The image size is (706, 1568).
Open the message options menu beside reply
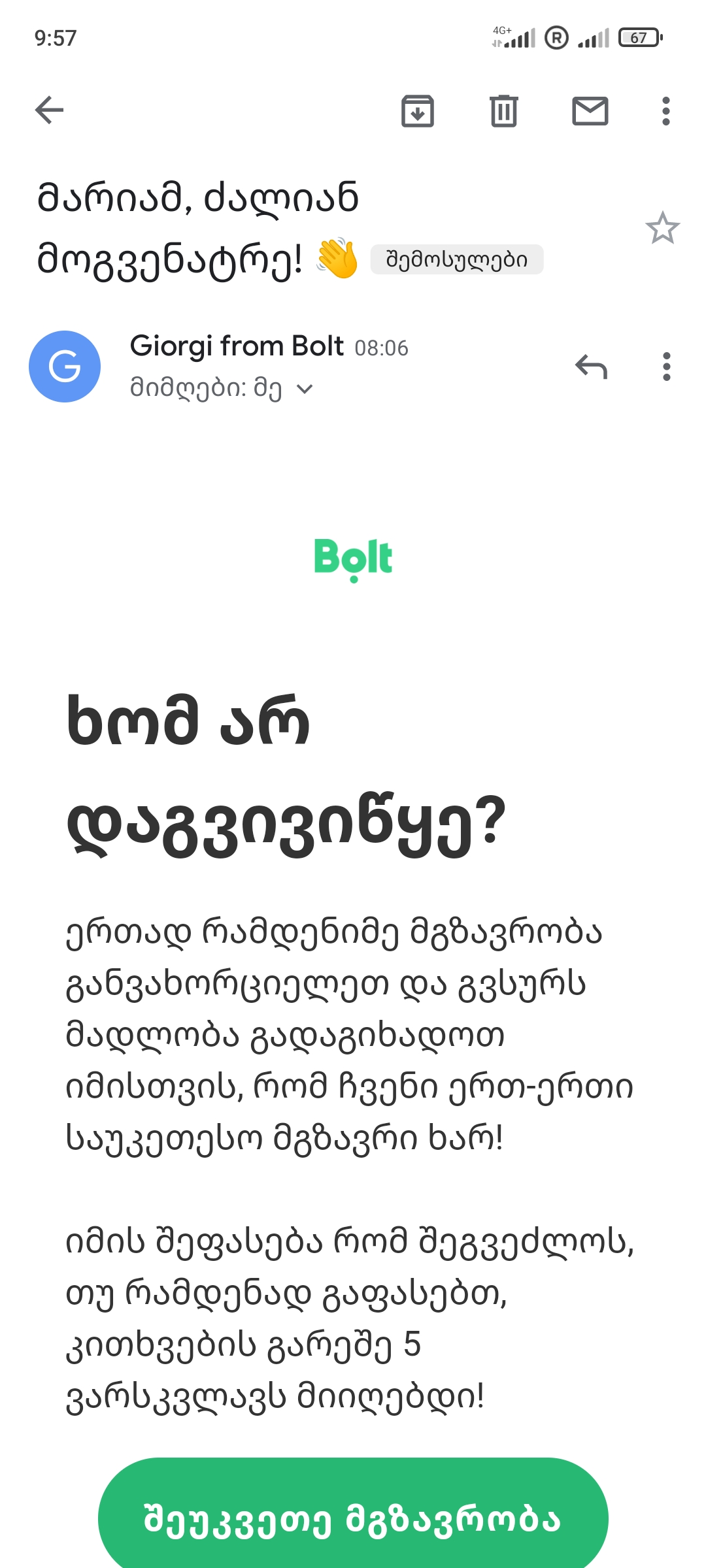coord(666,367)
